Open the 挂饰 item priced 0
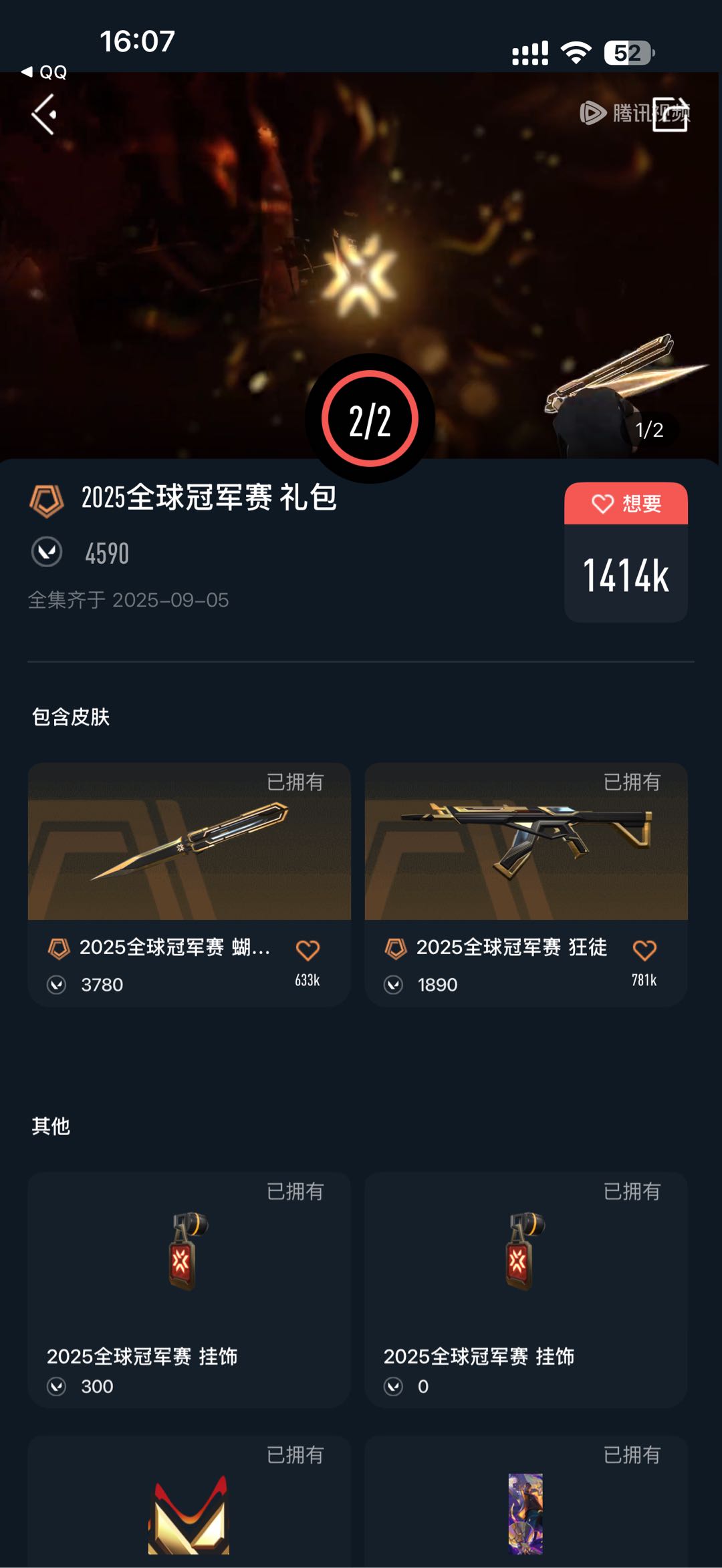 (526, 1289)
